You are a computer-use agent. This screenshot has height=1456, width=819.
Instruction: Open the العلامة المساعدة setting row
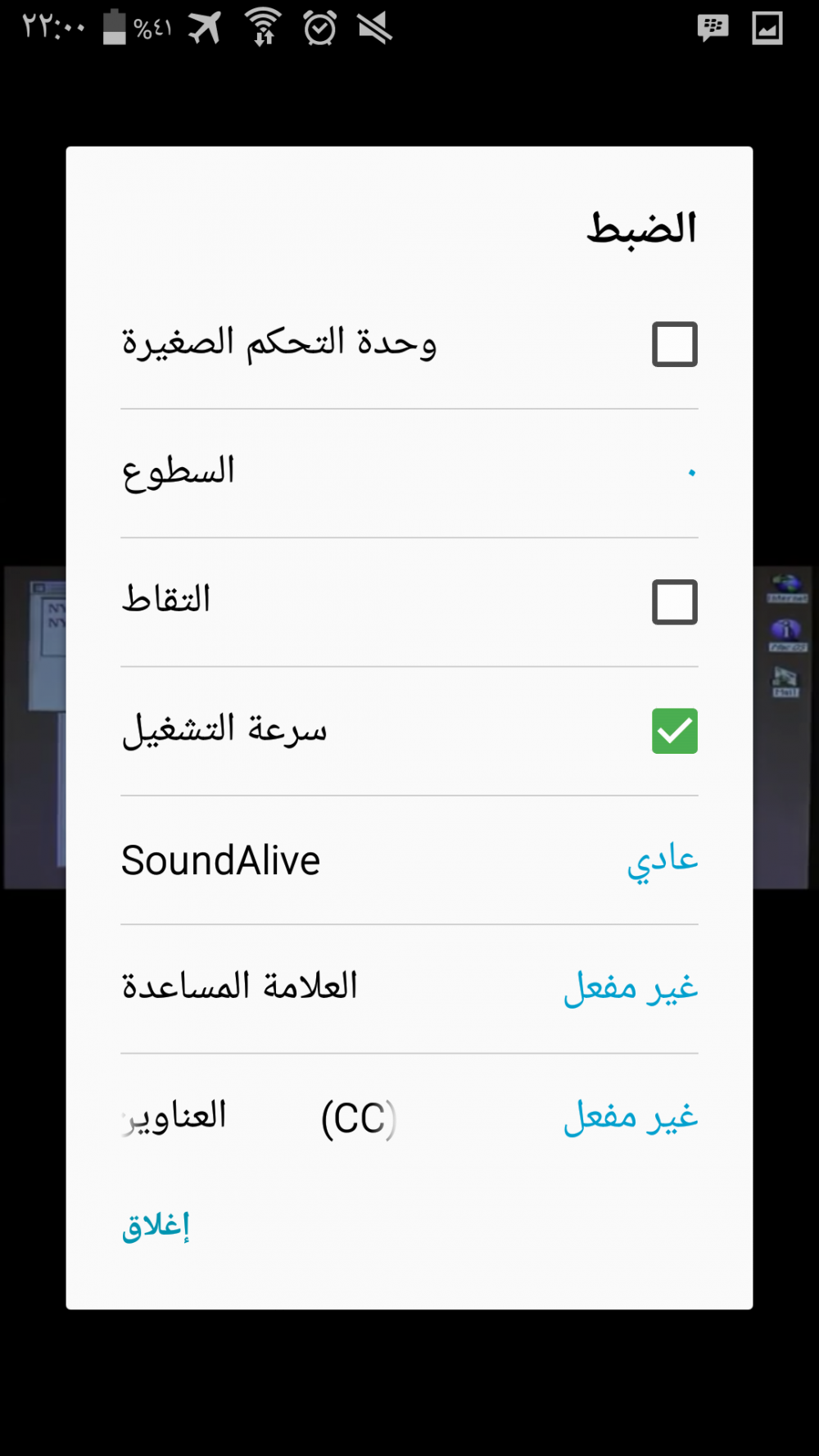tap(409, 988)
